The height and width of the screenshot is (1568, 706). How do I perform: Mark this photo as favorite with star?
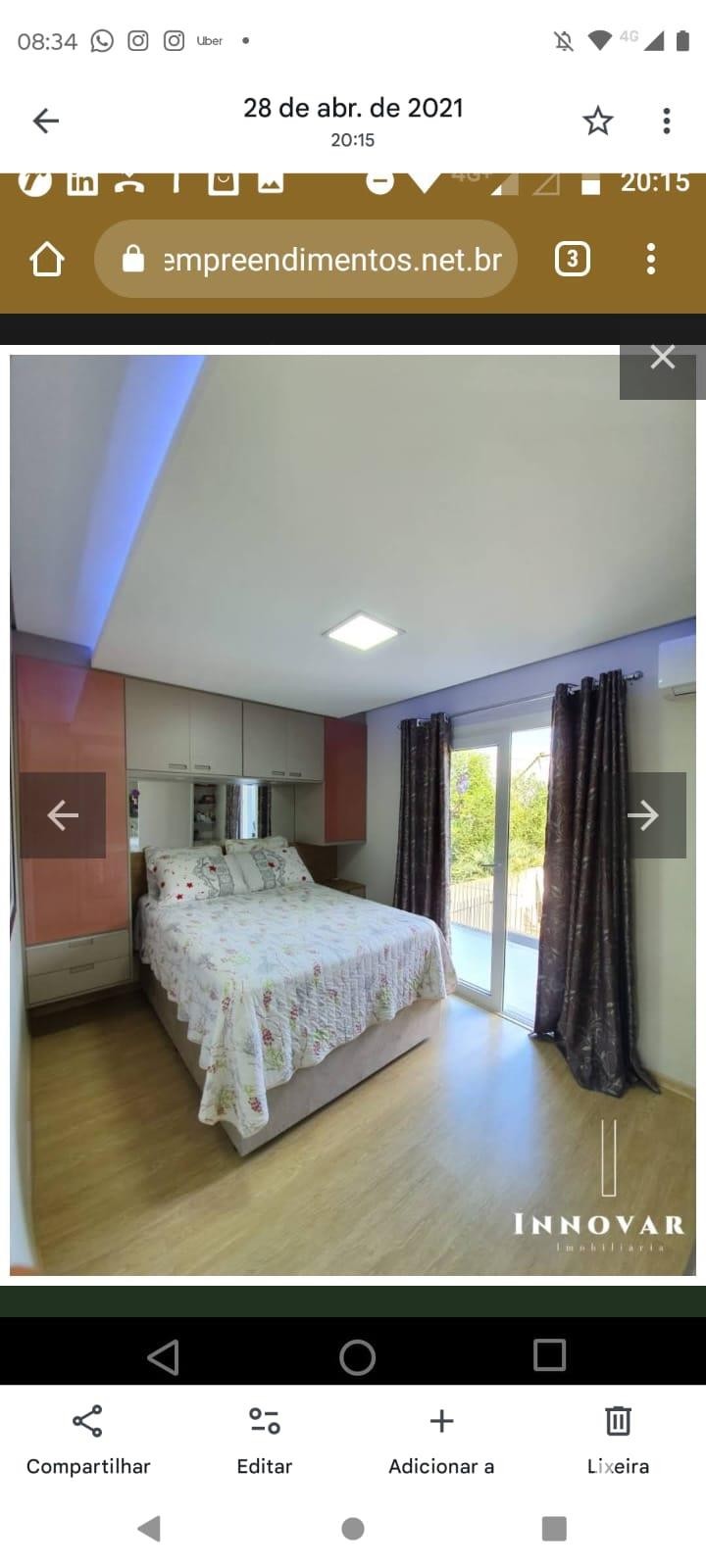pos(597,122)
